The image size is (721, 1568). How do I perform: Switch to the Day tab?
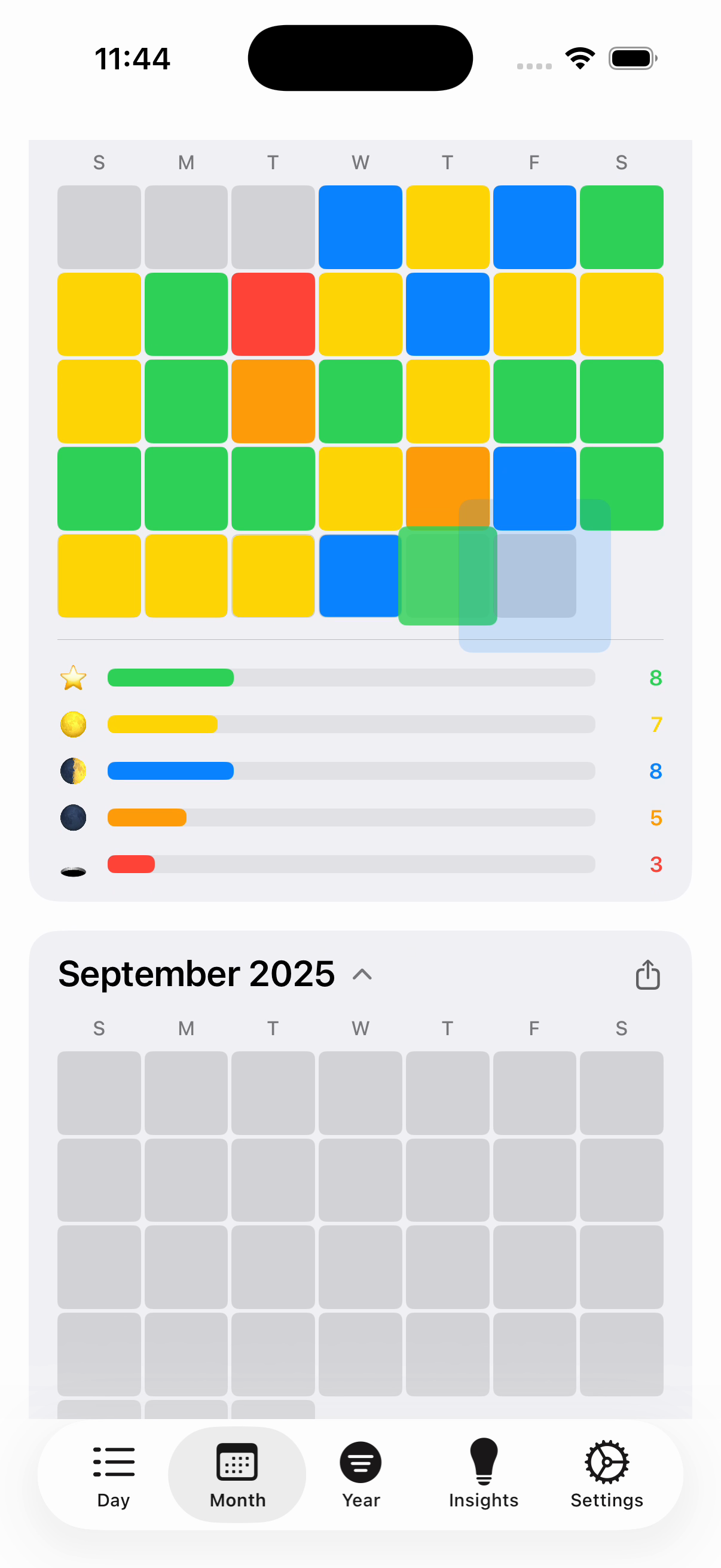[114, 1474]
